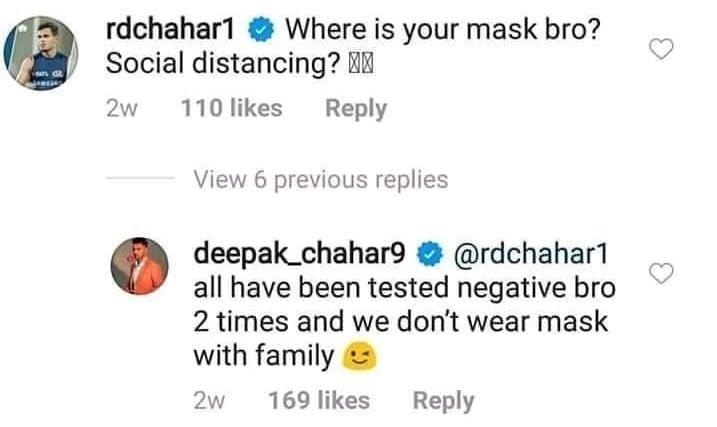
Task: View 6 previous replies
Action: (320, 180)
